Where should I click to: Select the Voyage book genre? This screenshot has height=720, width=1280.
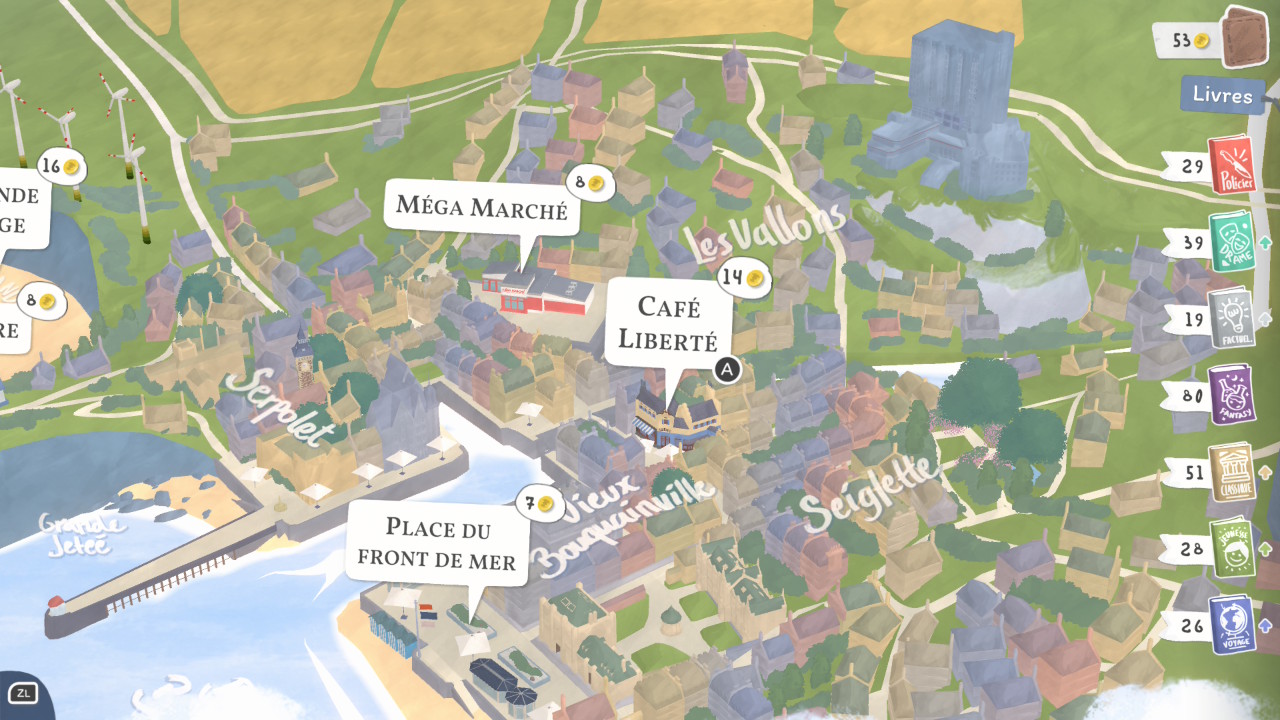coord(1231,626)
